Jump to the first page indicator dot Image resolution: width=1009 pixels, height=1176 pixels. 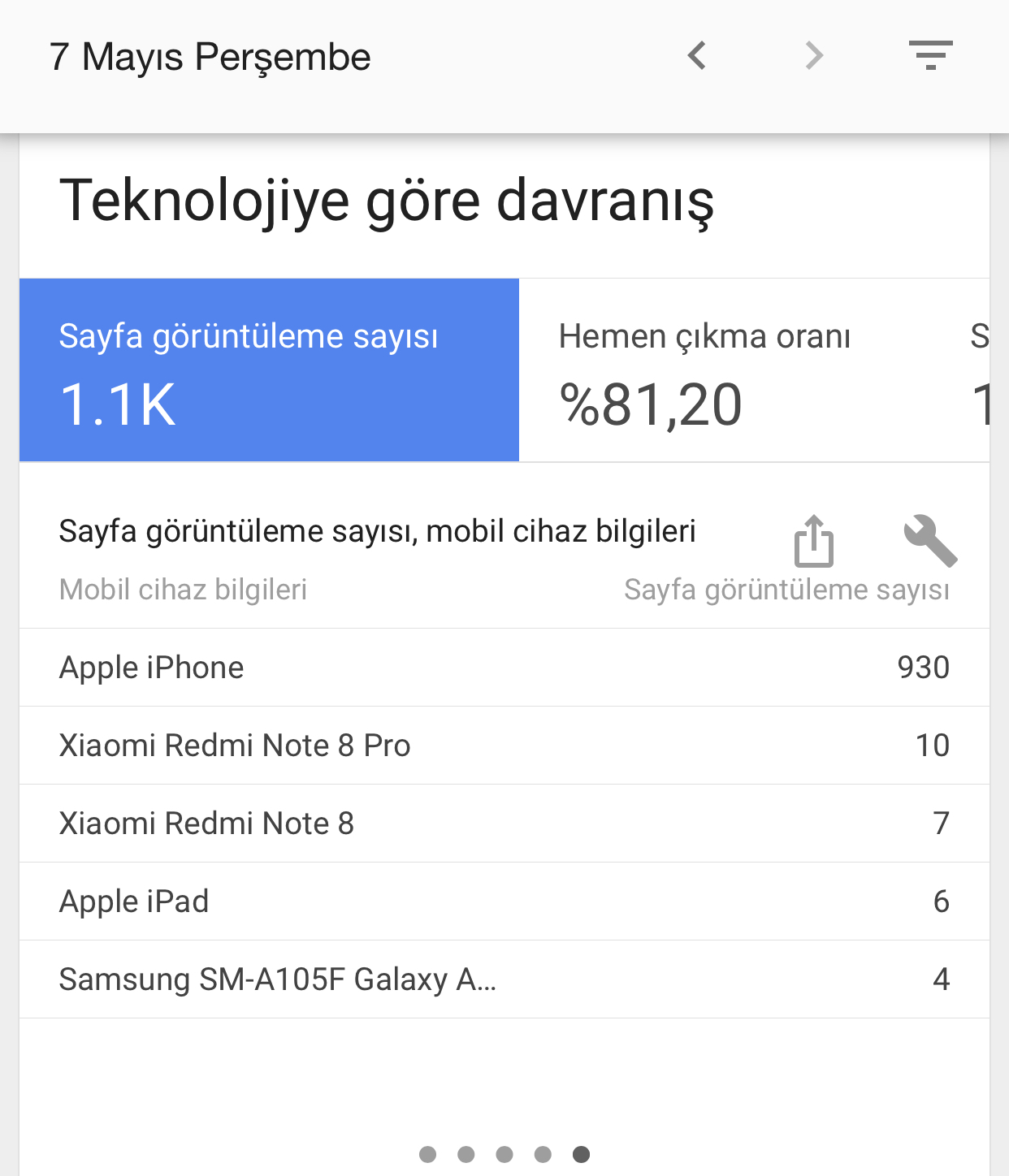click(x=427, y=1154)
